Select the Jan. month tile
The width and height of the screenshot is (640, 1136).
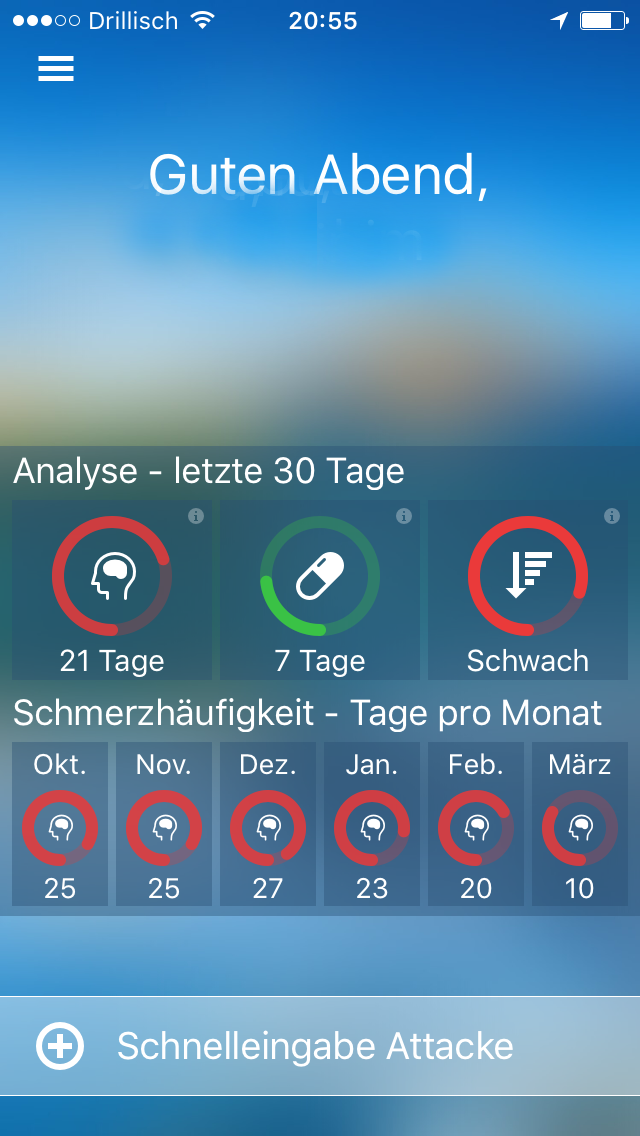tap(372, 825)
